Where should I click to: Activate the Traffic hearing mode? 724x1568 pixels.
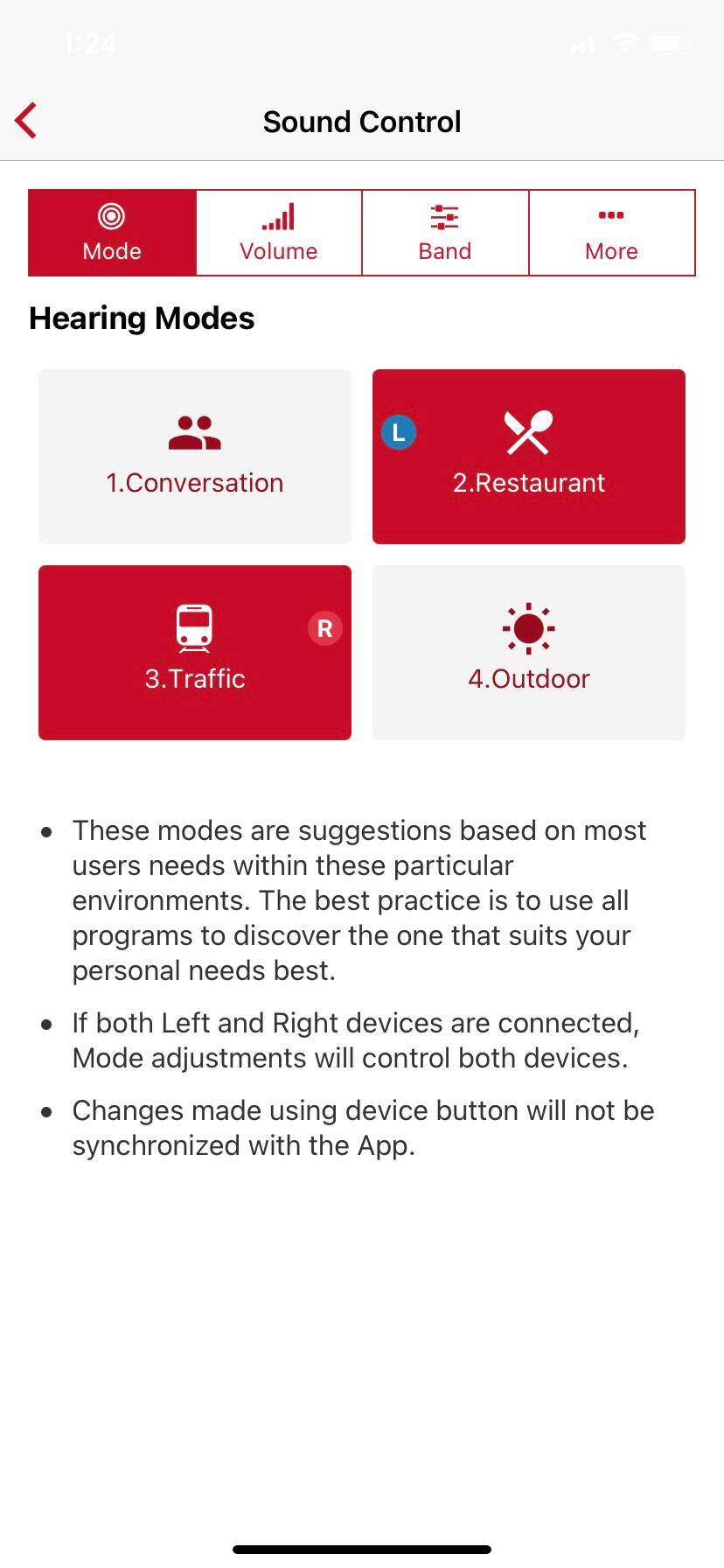click(x=195, y=653)
